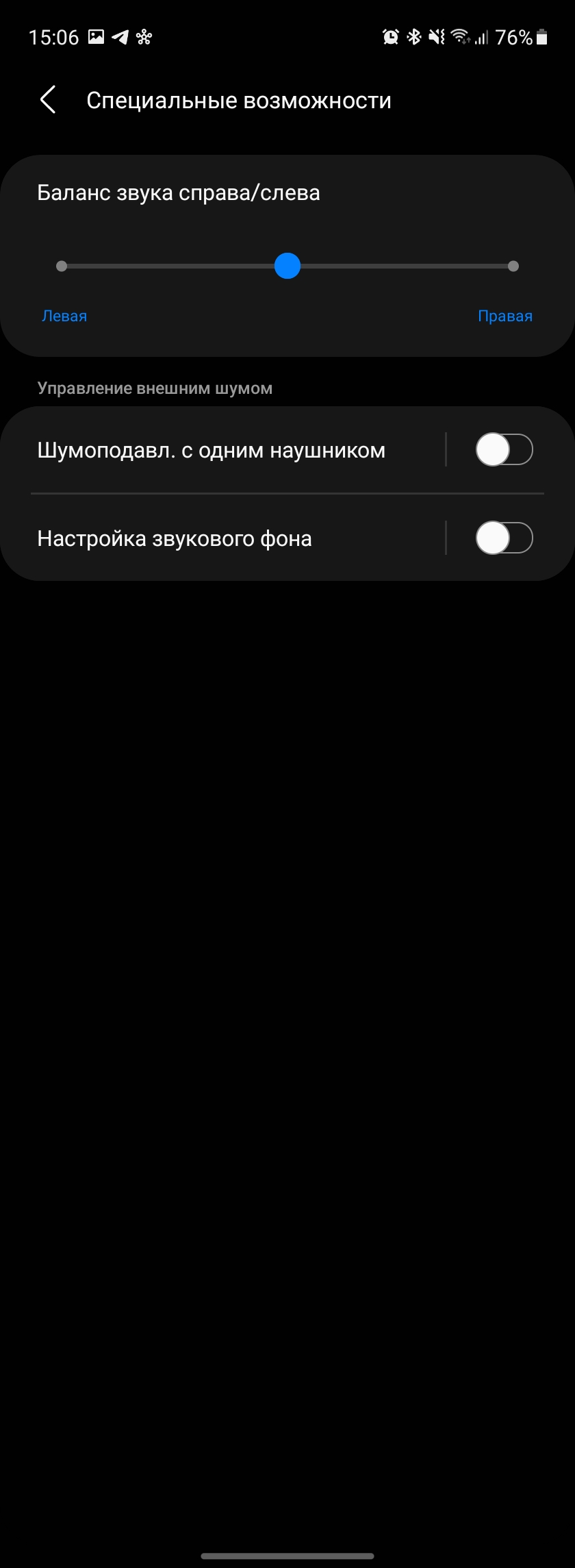
Task: Set balance to Правая
Action: 504,316
